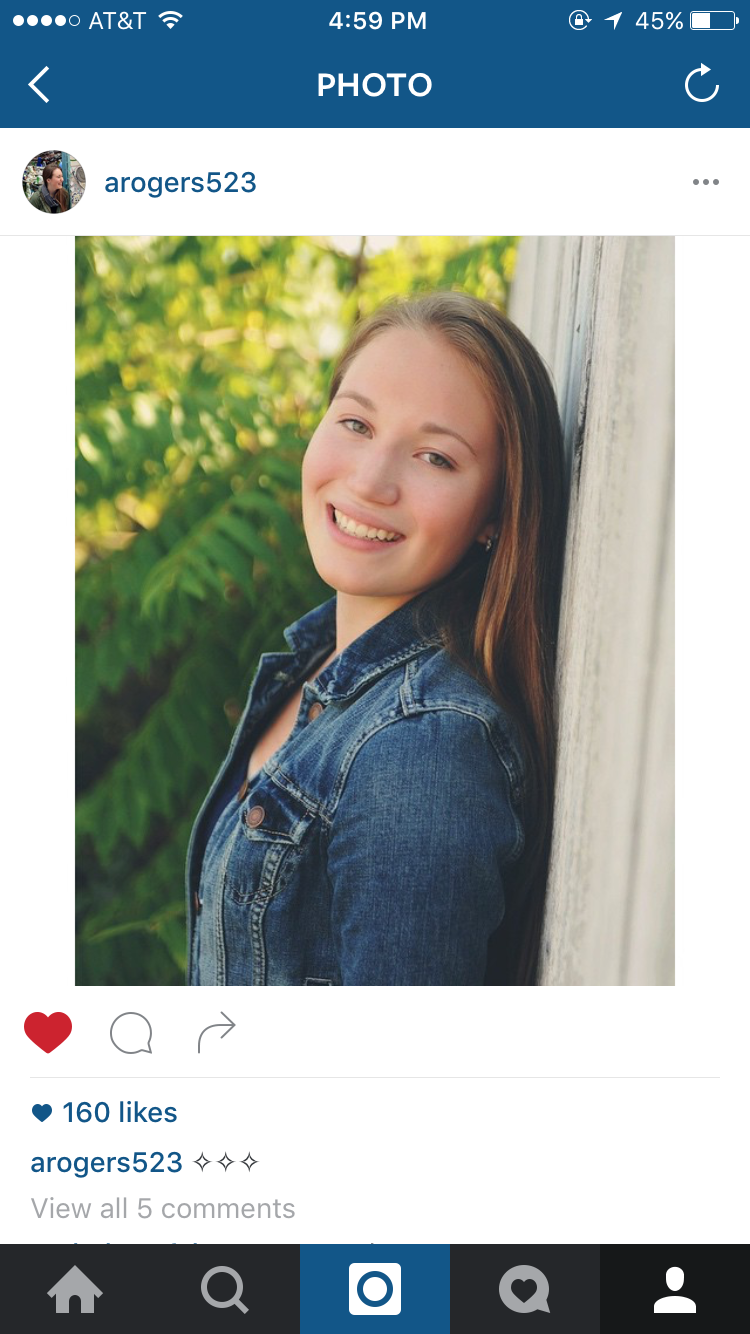View all 5 comments
The height and width of the screenshot is (1334, 750).
163,1208
